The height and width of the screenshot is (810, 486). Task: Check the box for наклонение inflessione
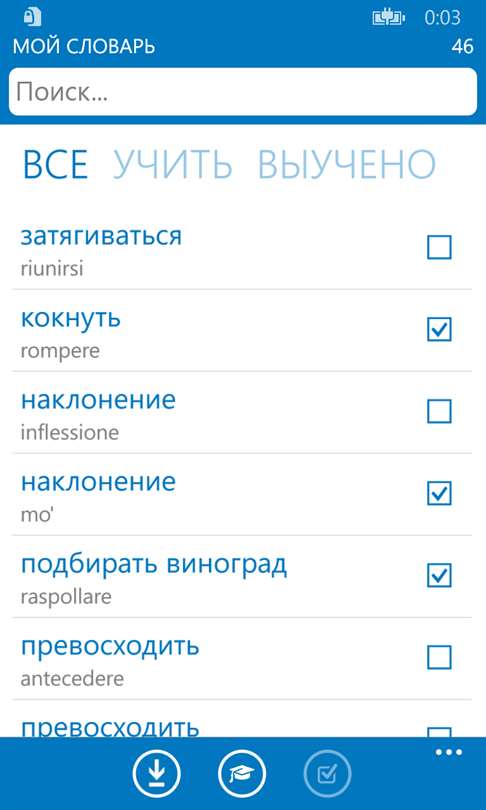[439, 411]
